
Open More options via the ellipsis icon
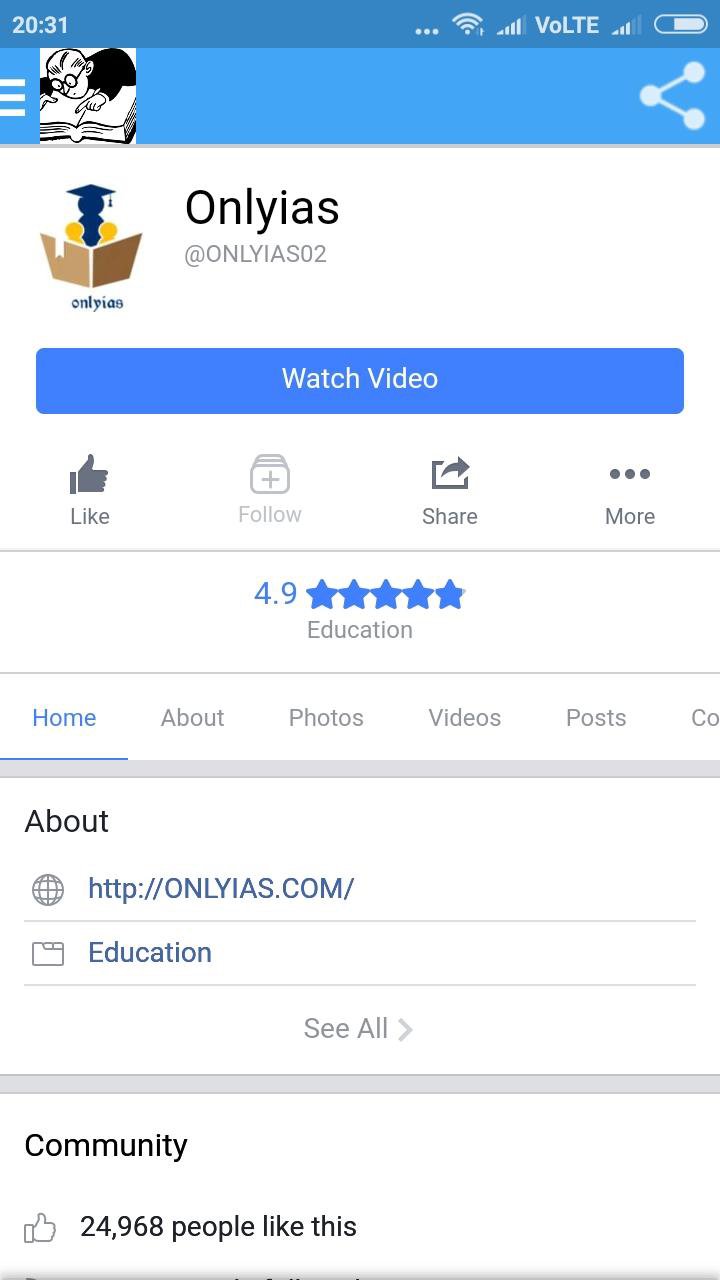[630, 475]
